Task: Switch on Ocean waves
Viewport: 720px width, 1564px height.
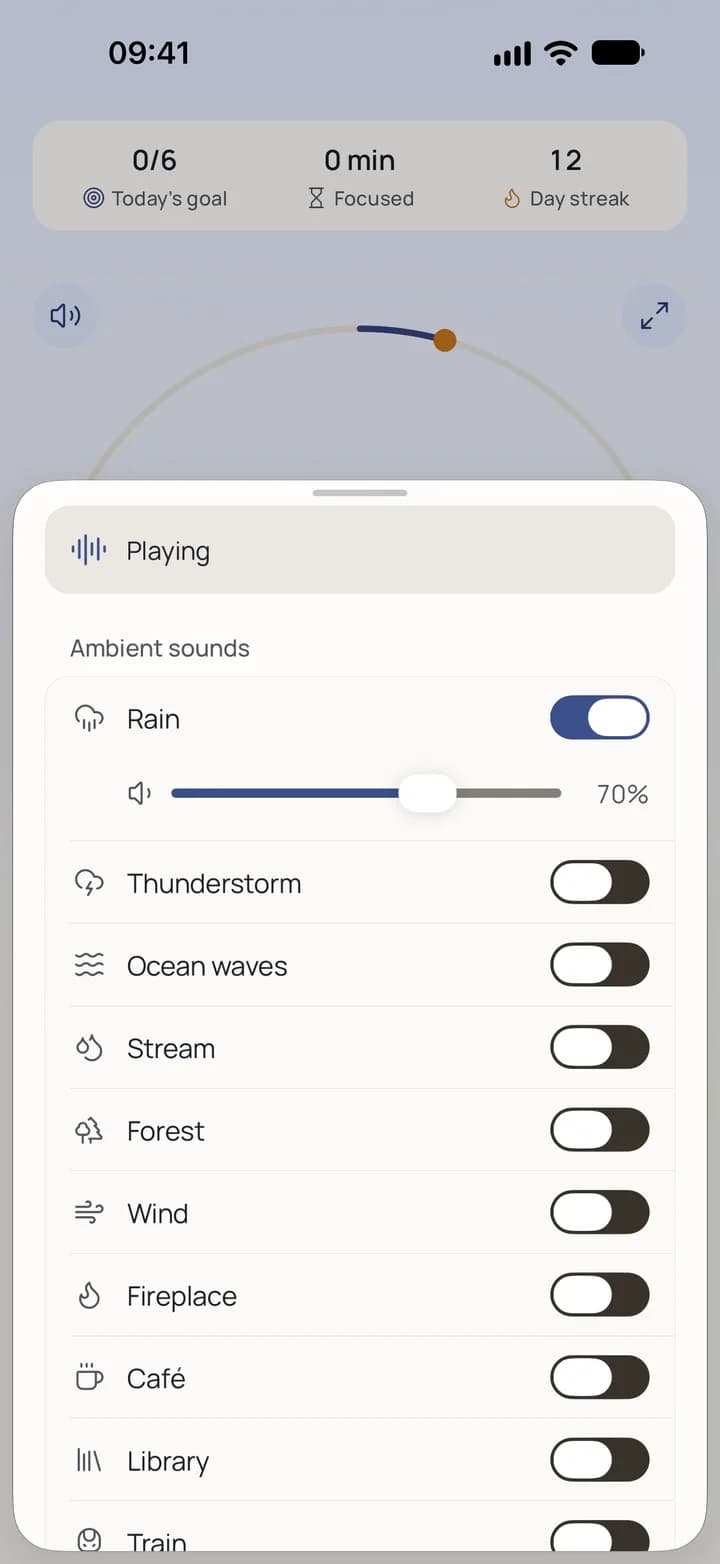Action: [x=600, y=965]
